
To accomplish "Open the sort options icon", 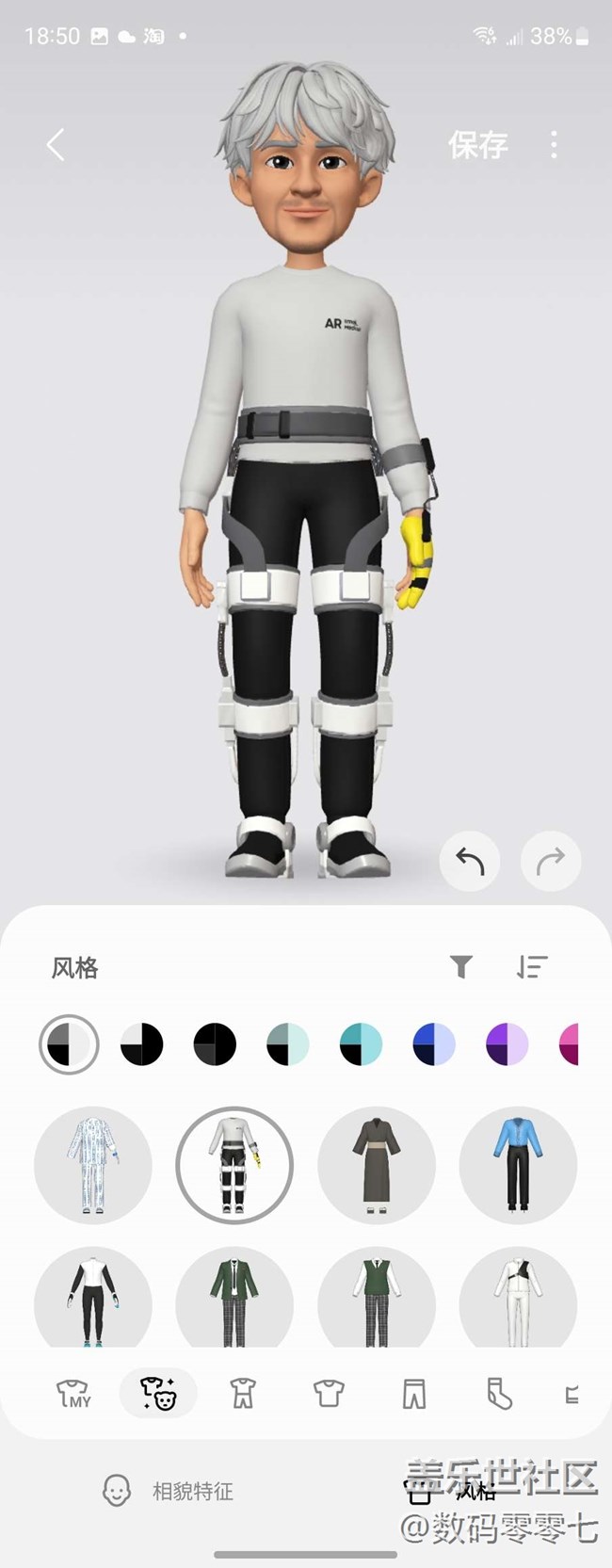I will coord(532,966).
